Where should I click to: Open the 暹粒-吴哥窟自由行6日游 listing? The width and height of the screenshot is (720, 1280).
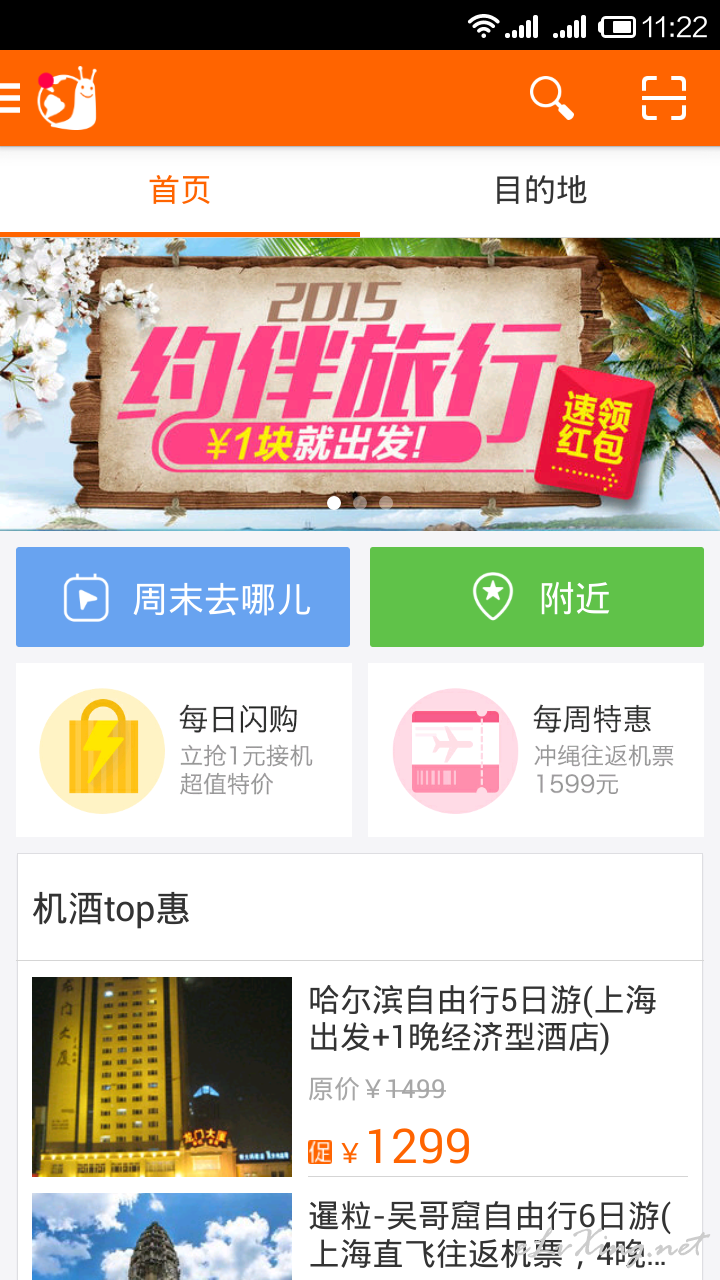click(x=360, y=1236)
